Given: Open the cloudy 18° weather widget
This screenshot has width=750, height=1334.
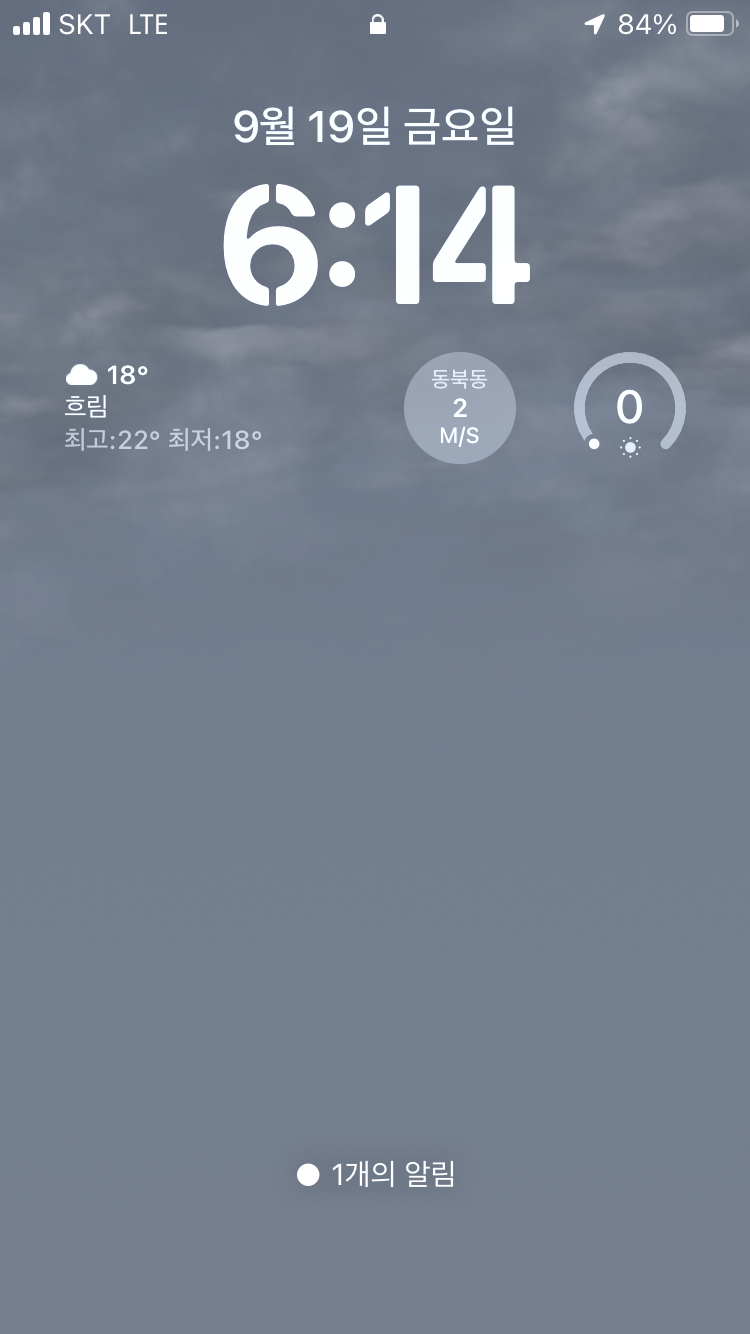Looking at the screenshot, I should coord(164,407).
